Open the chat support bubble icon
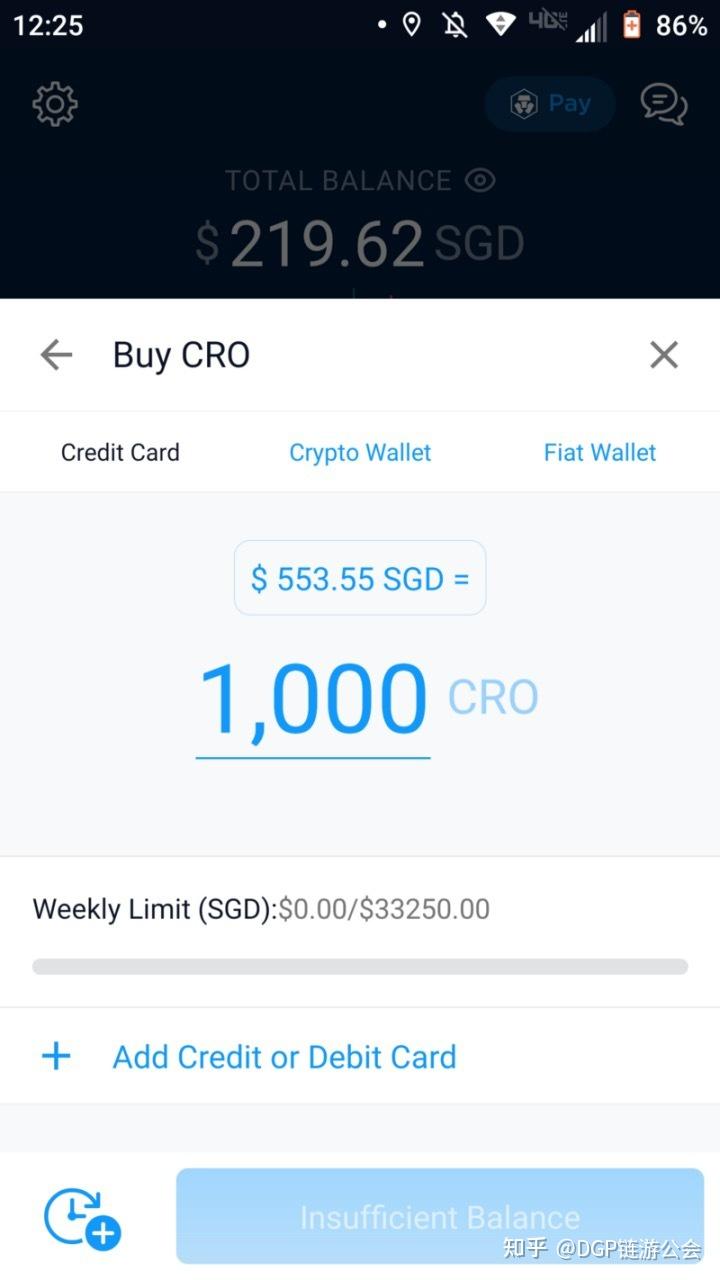 pyautogui.click(x=663, y=103)
